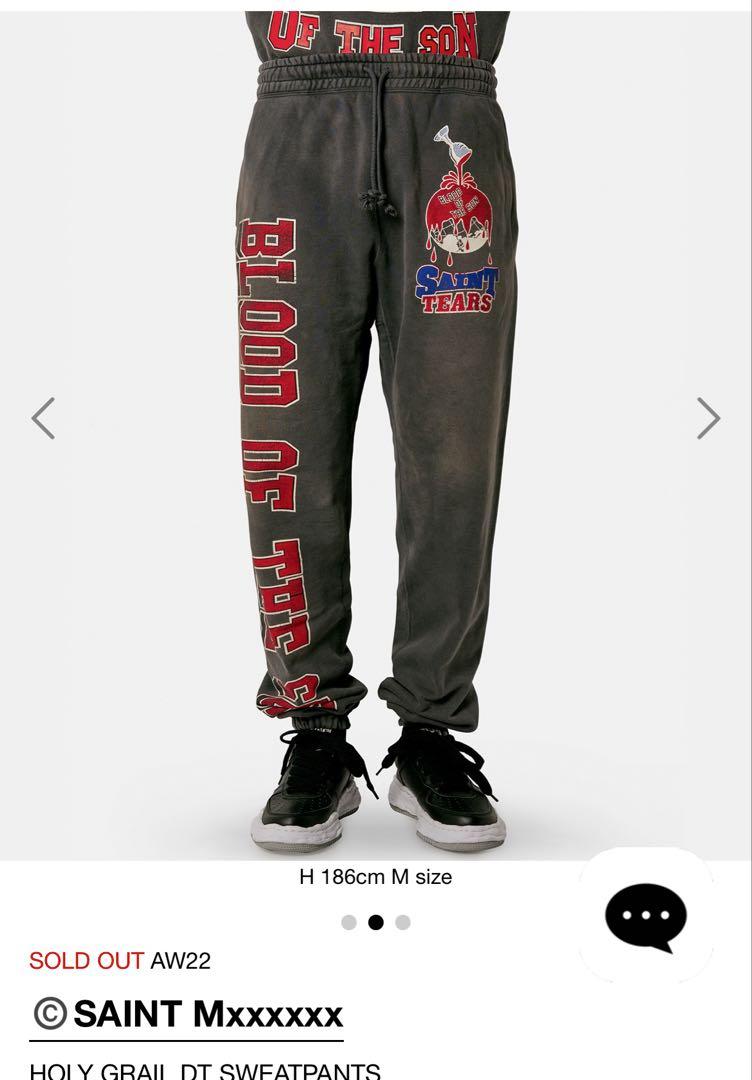
Task: Open the chat bubble button
Action: pyautogui.click(x=646, y=917)
